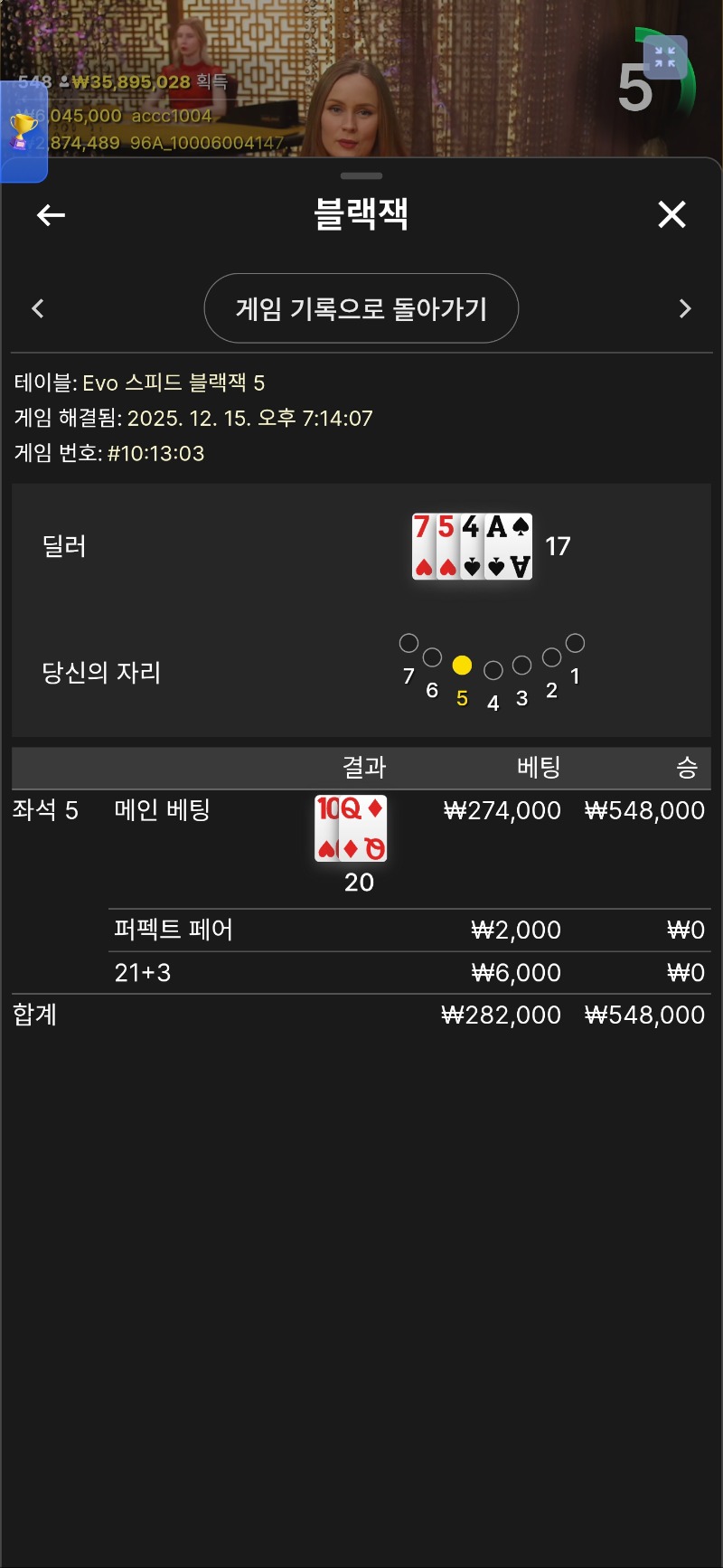Tap 게임 기록으로 돌아가기 button
The height and width of the screenshot is (1568, 723).
pyautogui.click(x=361, y=308)
